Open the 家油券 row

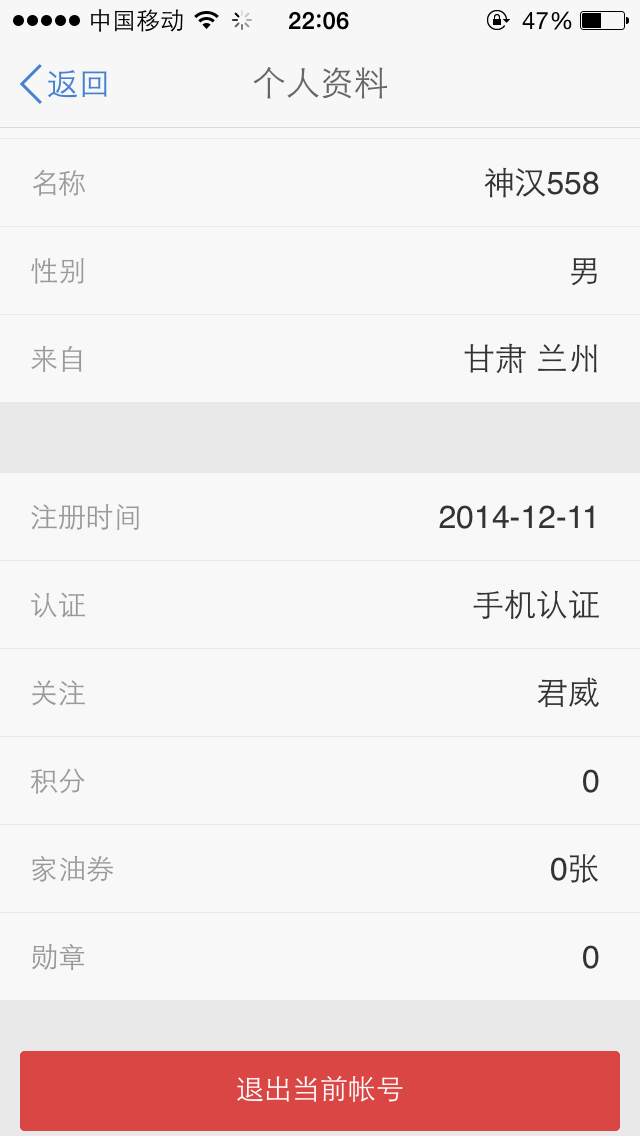320,869
